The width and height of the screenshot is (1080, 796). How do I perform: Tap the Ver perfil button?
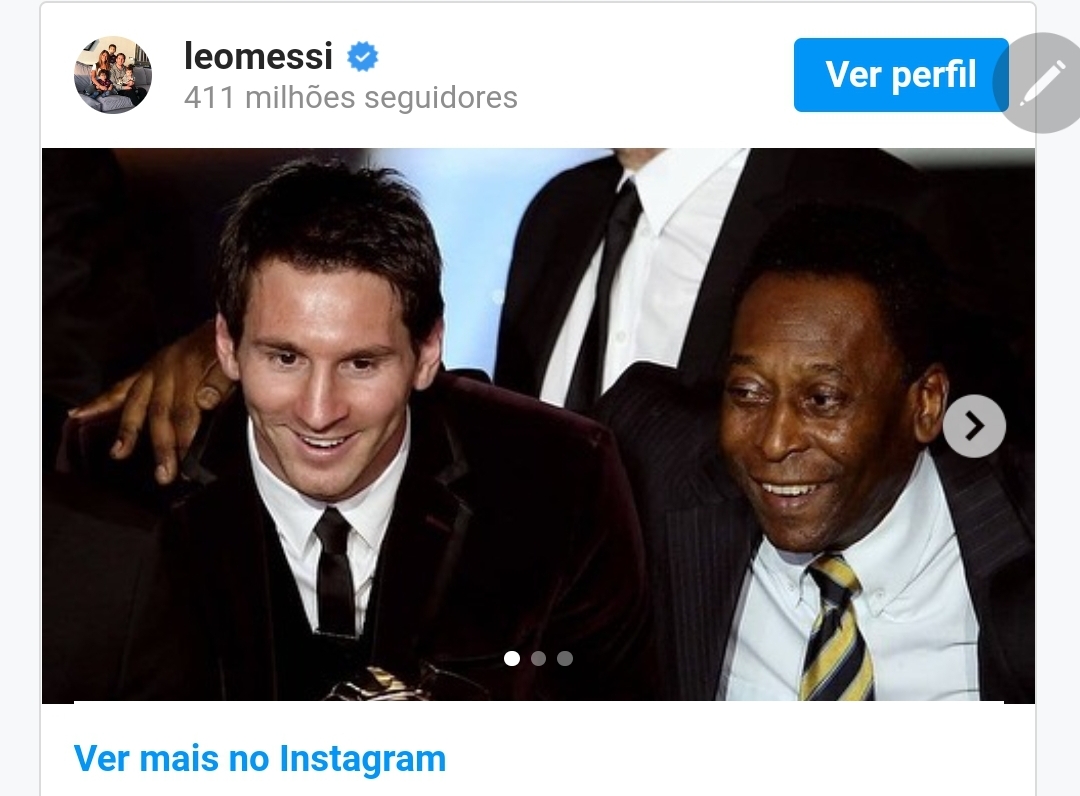[x=899, y=75]
